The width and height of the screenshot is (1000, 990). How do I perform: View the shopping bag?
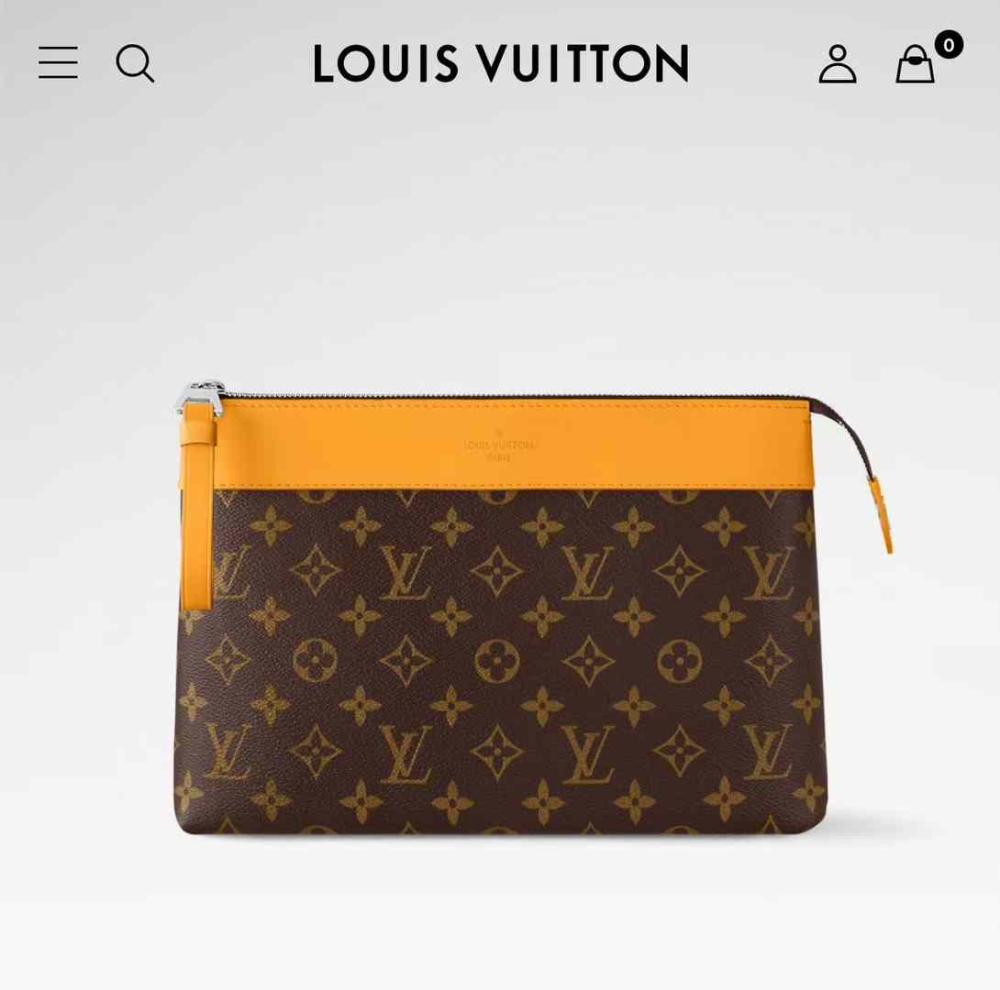[x=916, y=65]
